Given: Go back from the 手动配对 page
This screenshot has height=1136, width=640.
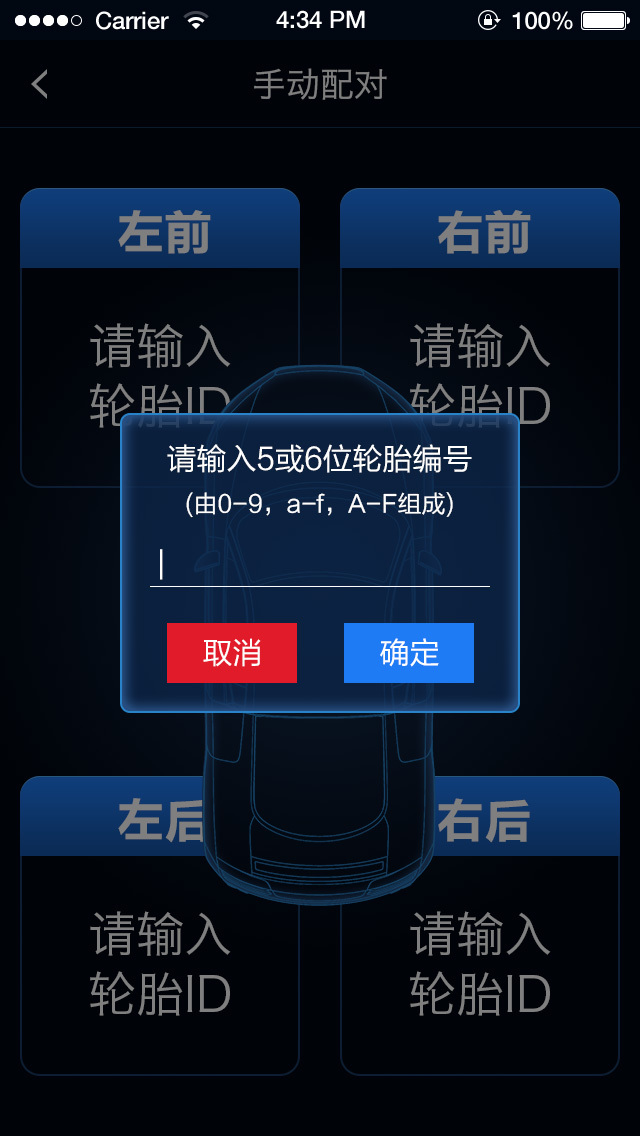Looking at the screenshot, I should pyautogui.click(x=40, y=84).
